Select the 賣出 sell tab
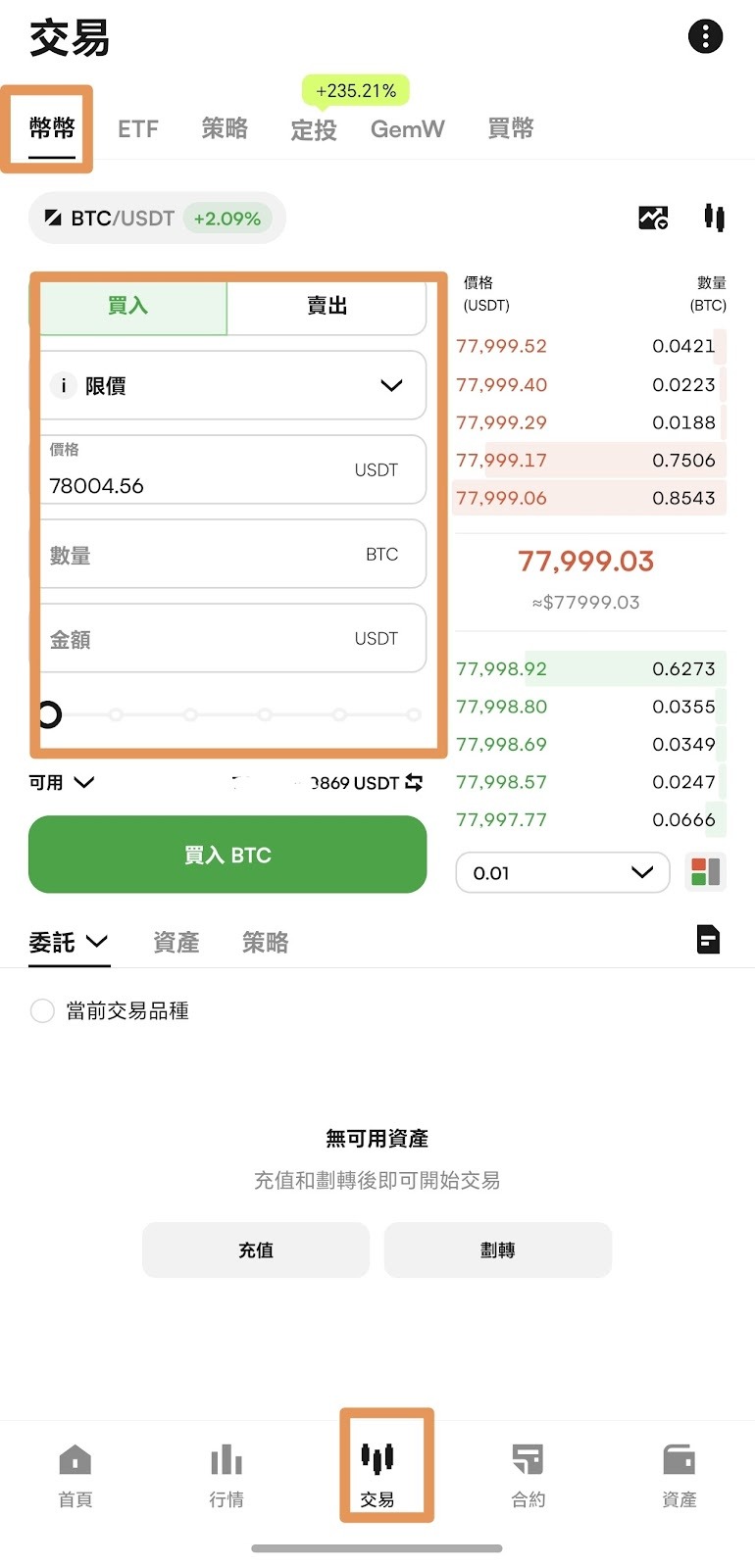The width and height of the screenshot is (755, 1568). 327,306
